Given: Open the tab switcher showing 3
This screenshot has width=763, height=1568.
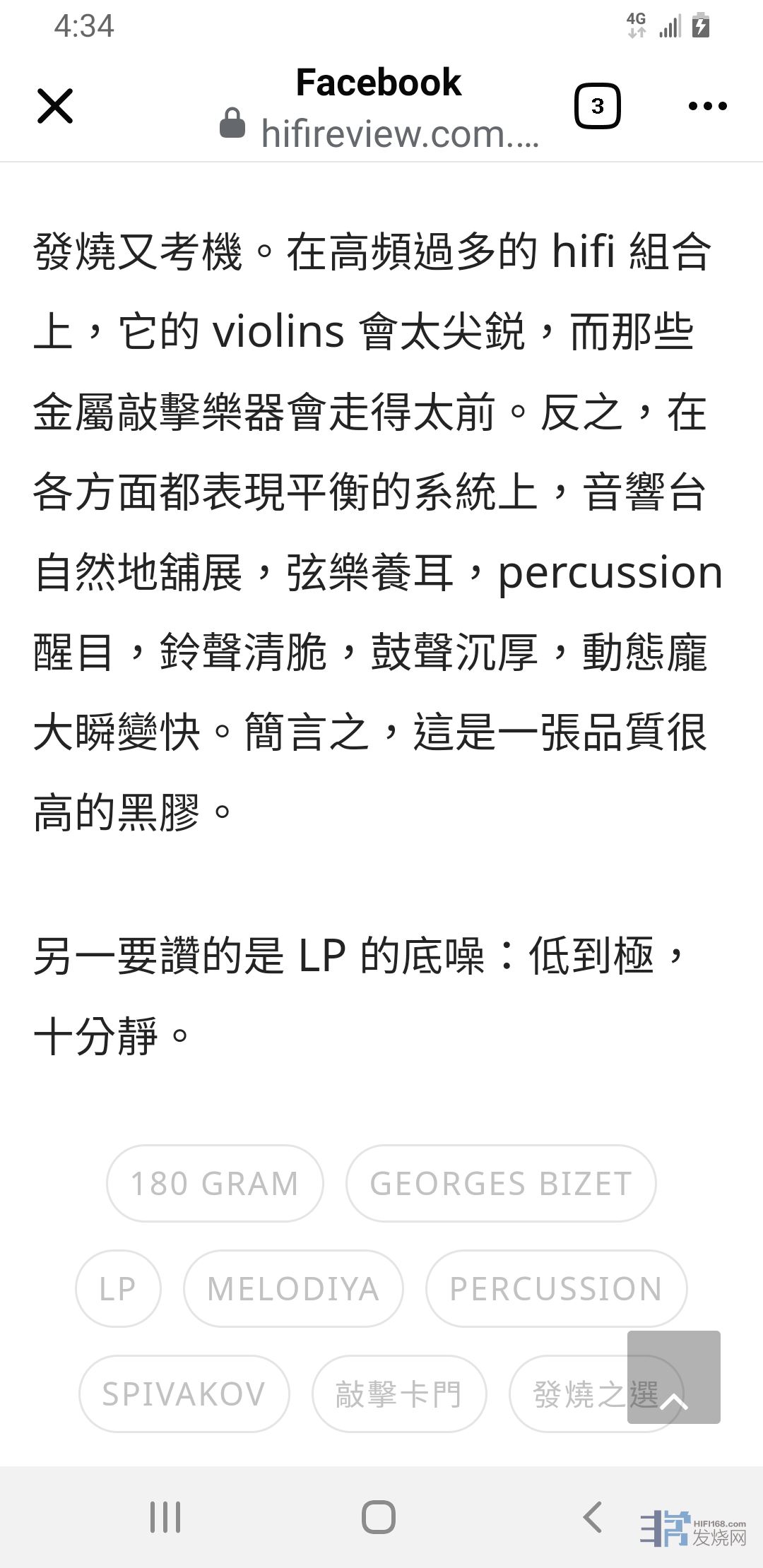Looking at the screenshot, I should point(597,106).
